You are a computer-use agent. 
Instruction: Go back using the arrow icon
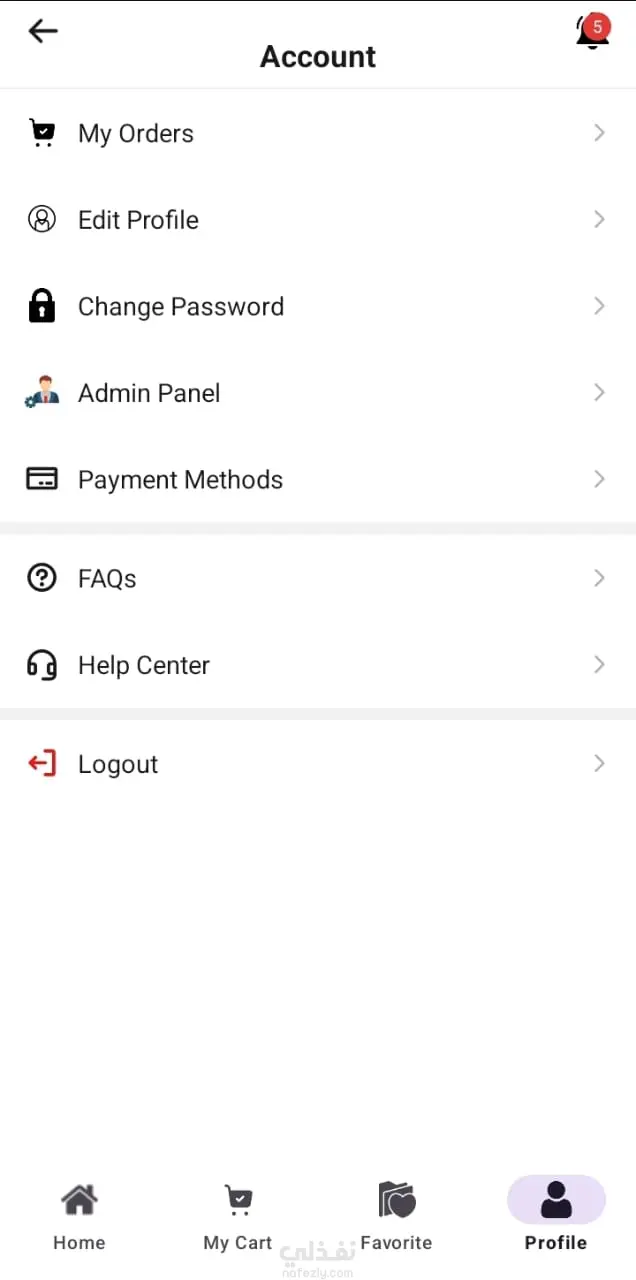pos(43,31)
